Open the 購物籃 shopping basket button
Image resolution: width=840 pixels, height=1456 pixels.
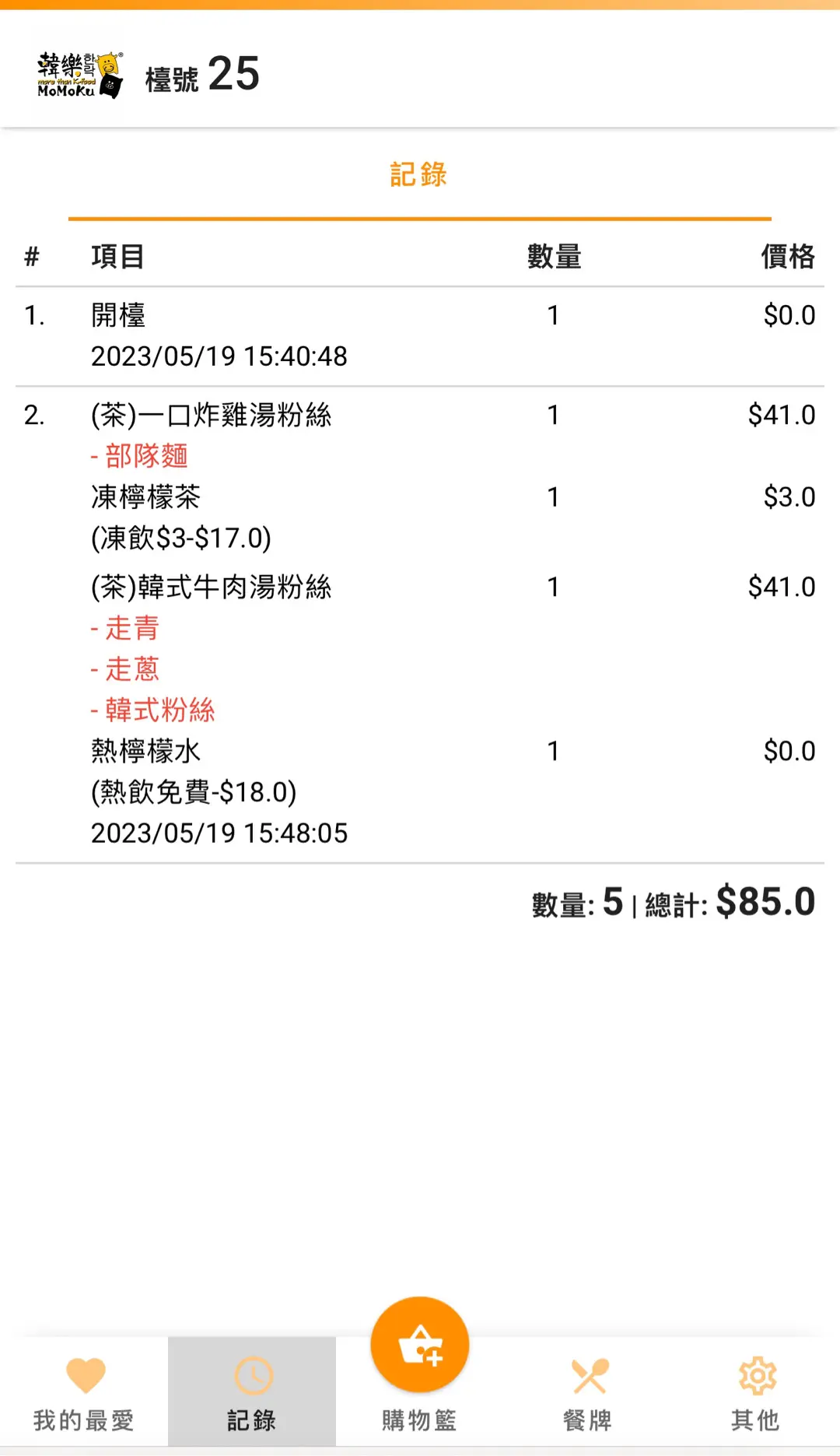coord(420,1370)
